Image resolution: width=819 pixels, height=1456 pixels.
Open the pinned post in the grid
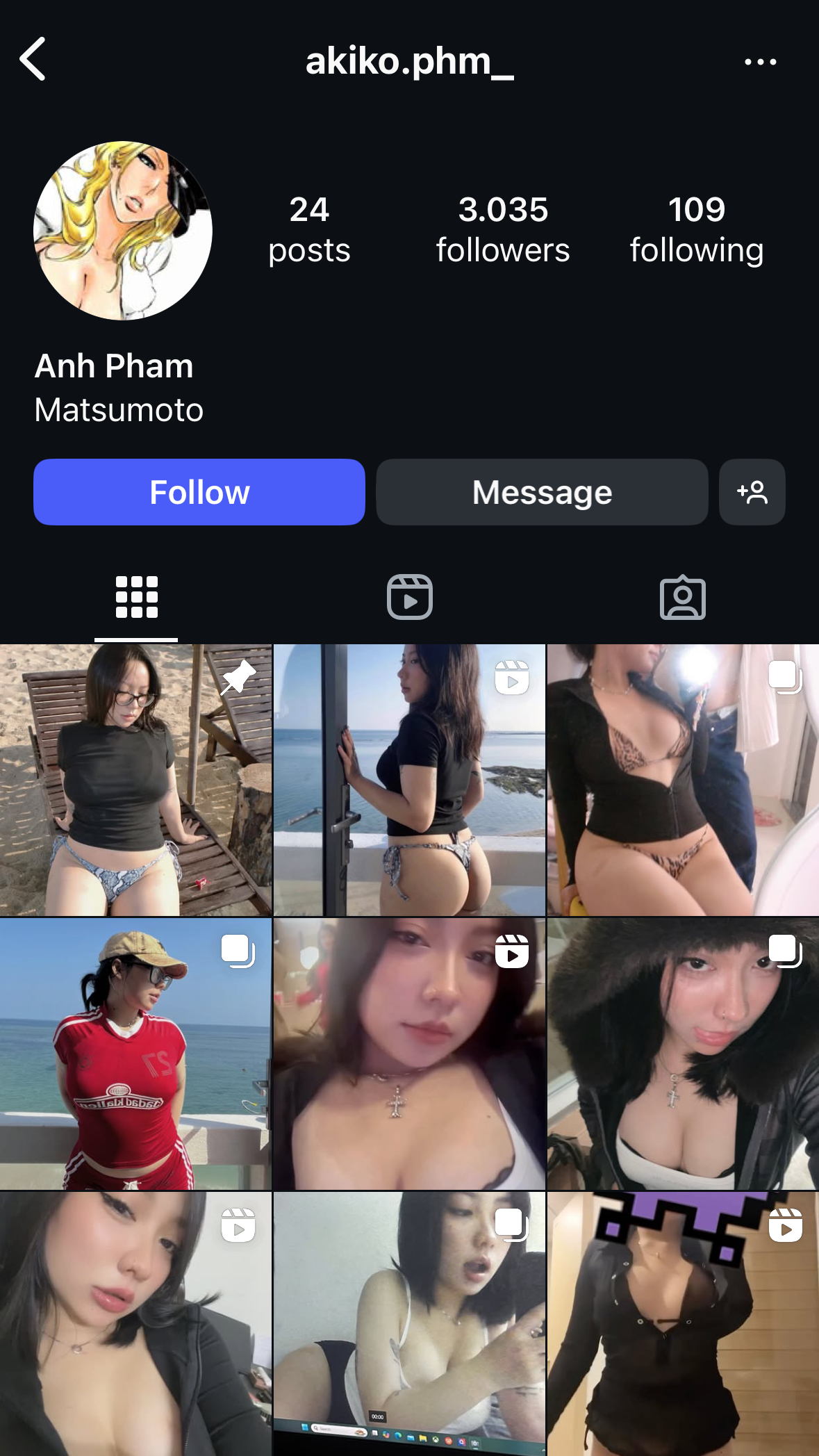coord(135,780)
